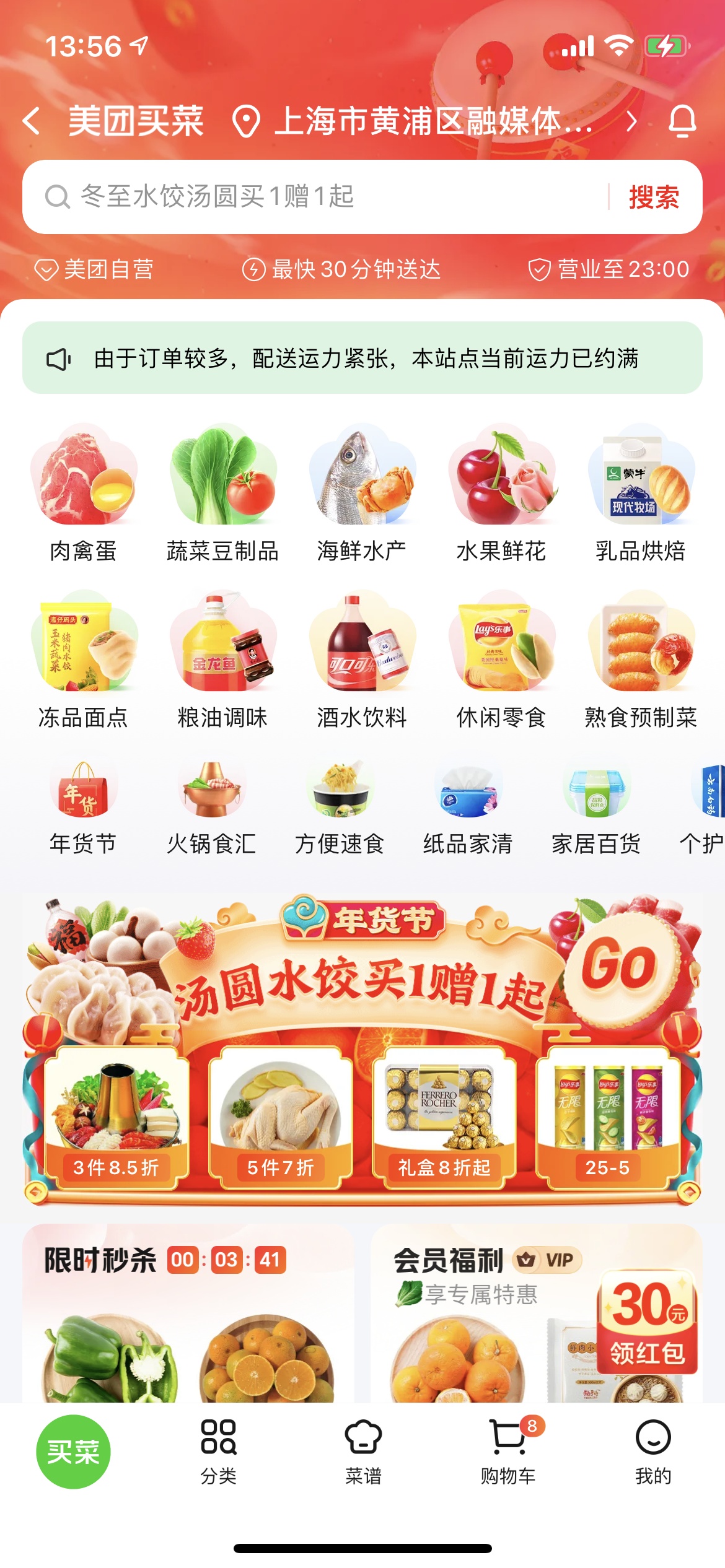
Task: Browse 休闲零食 snacks
Action: coord(501,660)
